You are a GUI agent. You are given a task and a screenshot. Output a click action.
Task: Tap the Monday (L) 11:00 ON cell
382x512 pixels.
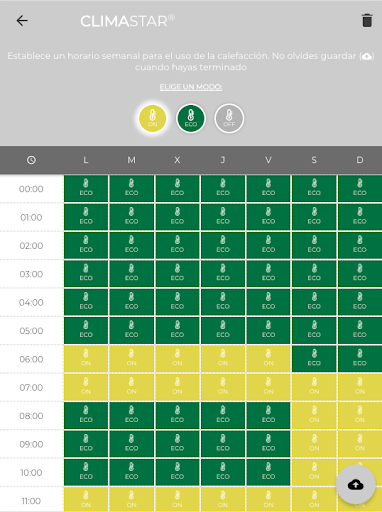pos(86,500)
